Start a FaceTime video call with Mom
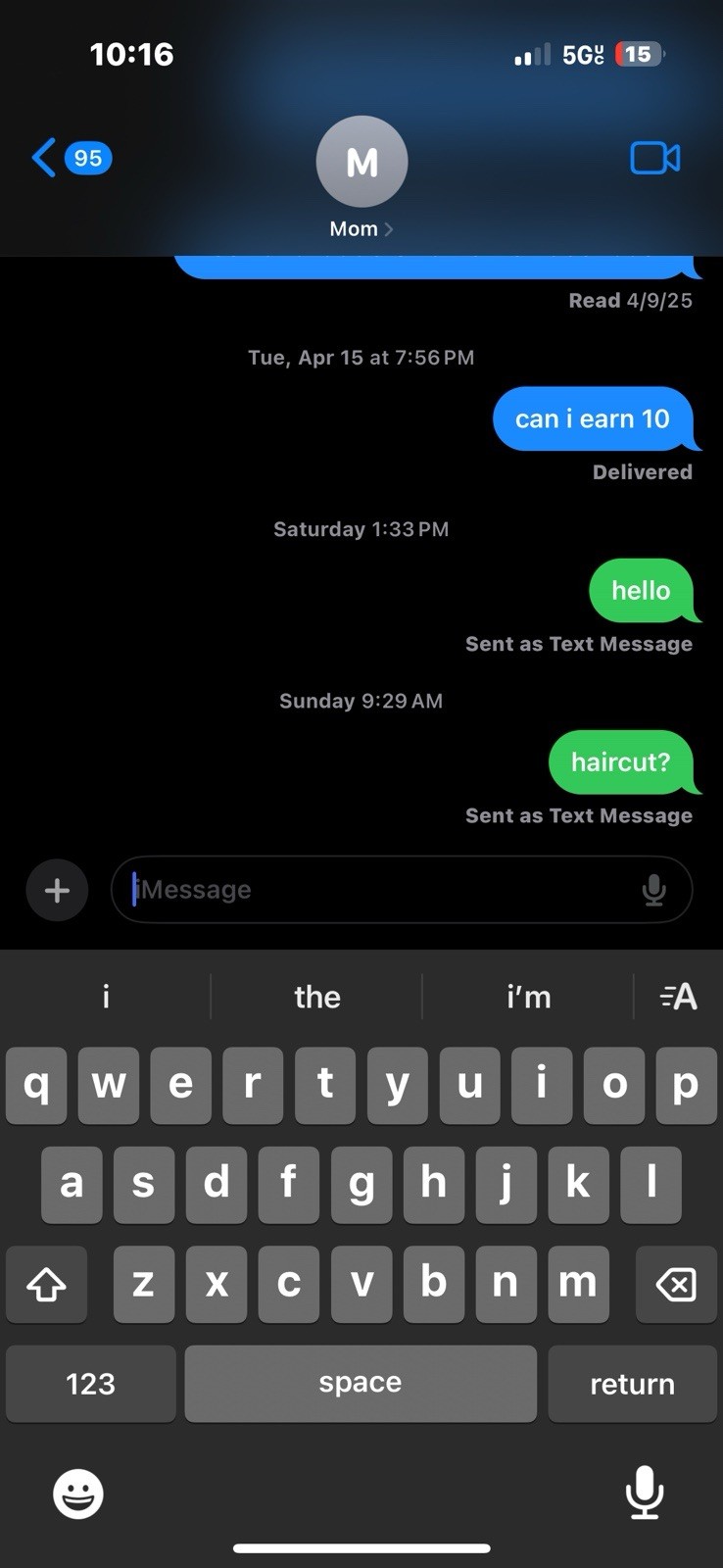 (x=654, y=158)
